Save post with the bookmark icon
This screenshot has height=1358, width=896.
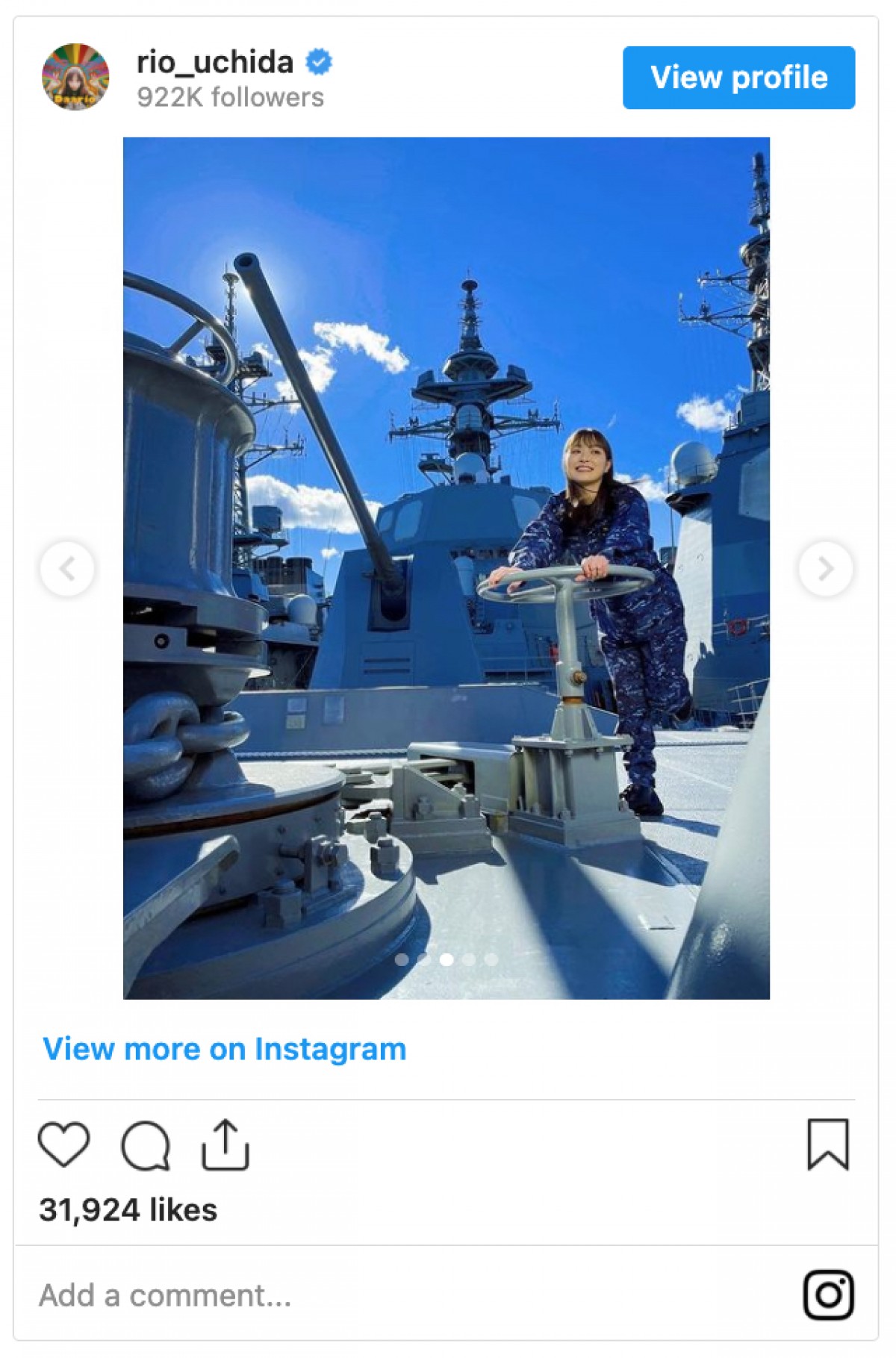828,1144
